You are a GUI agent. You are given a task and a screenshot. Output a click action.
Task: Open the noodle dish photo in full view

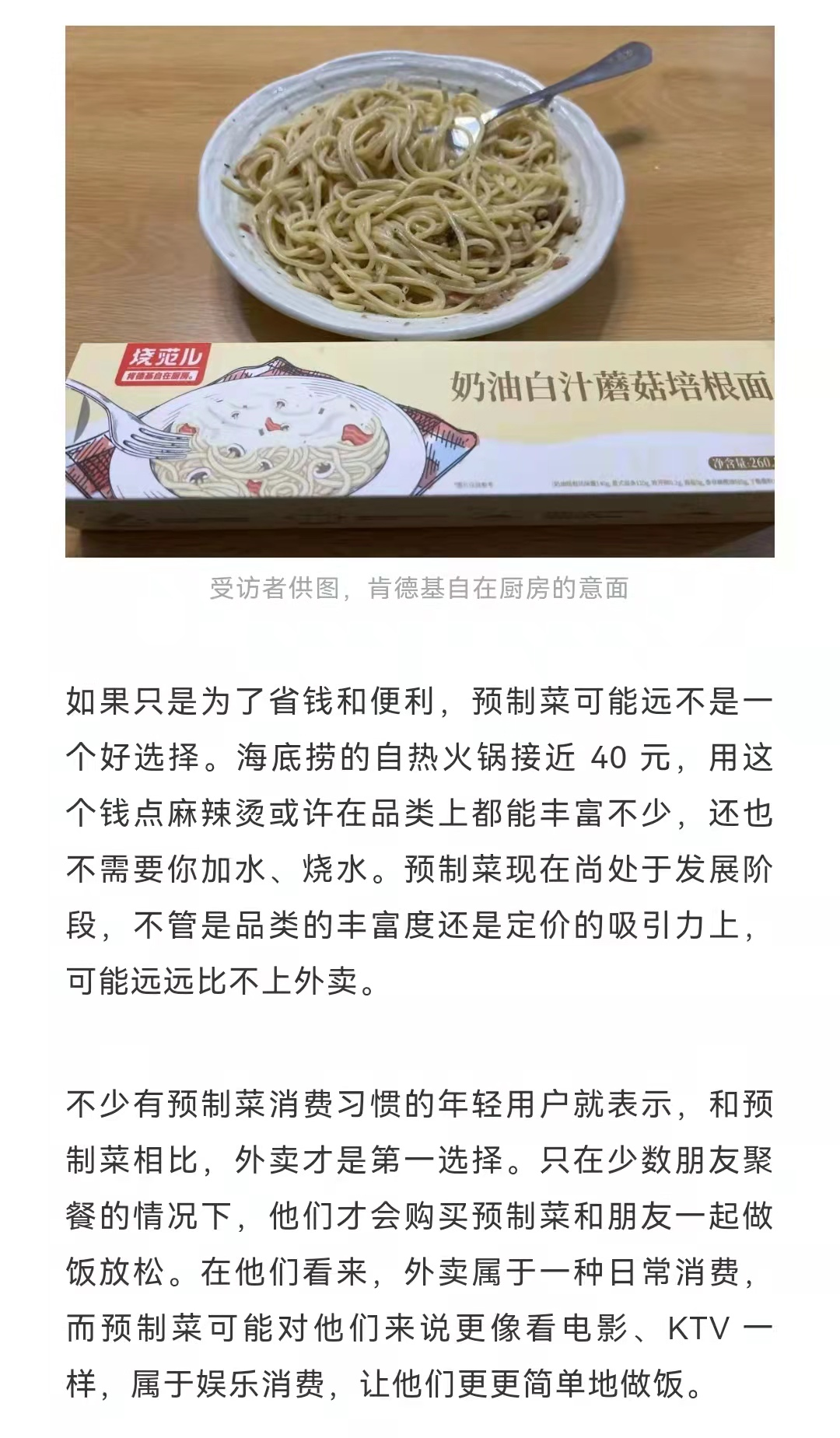(x=419, y=291)
